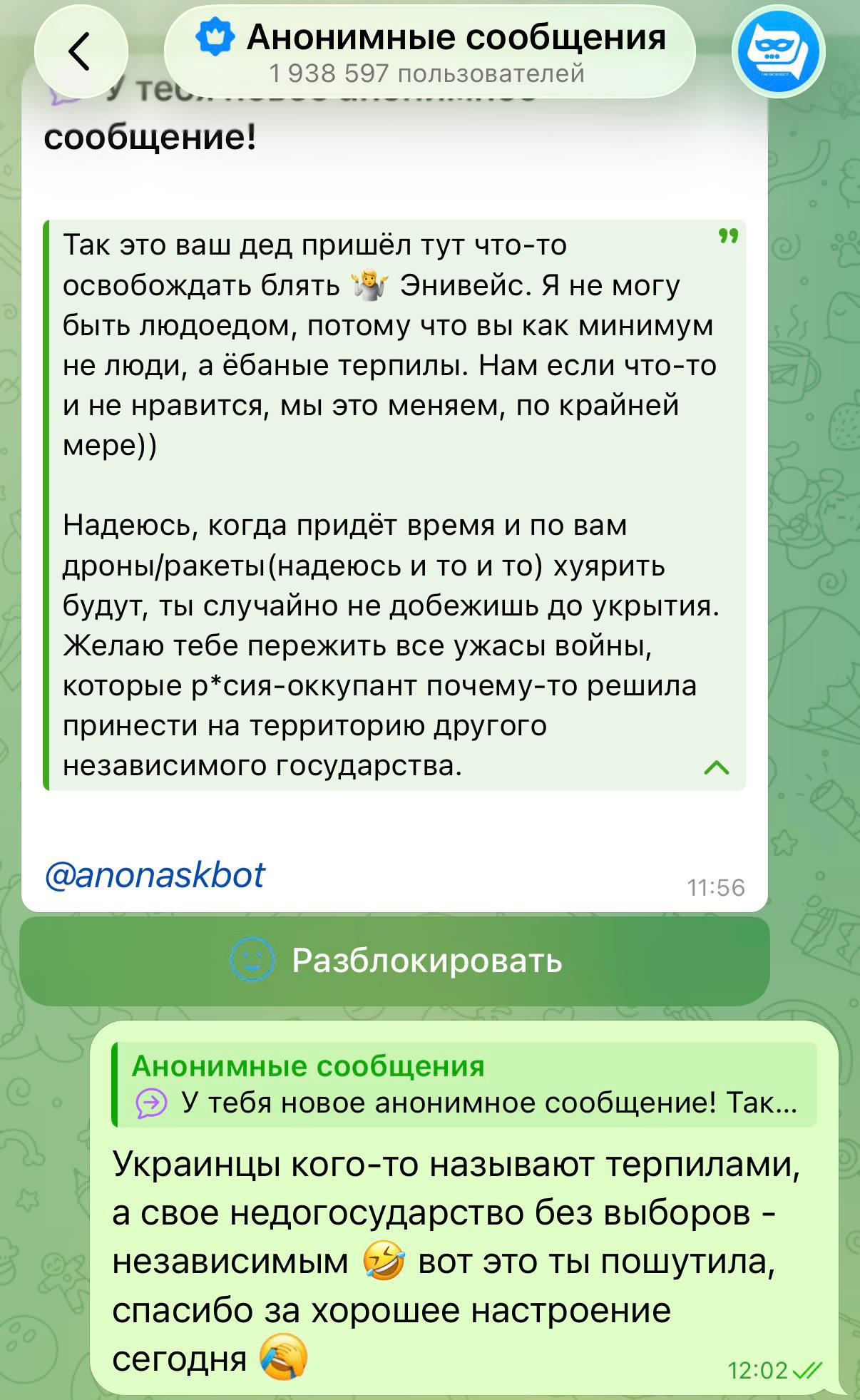Tap the Разблокировать button
This screenshot has height=1400, width=860.
394,961
